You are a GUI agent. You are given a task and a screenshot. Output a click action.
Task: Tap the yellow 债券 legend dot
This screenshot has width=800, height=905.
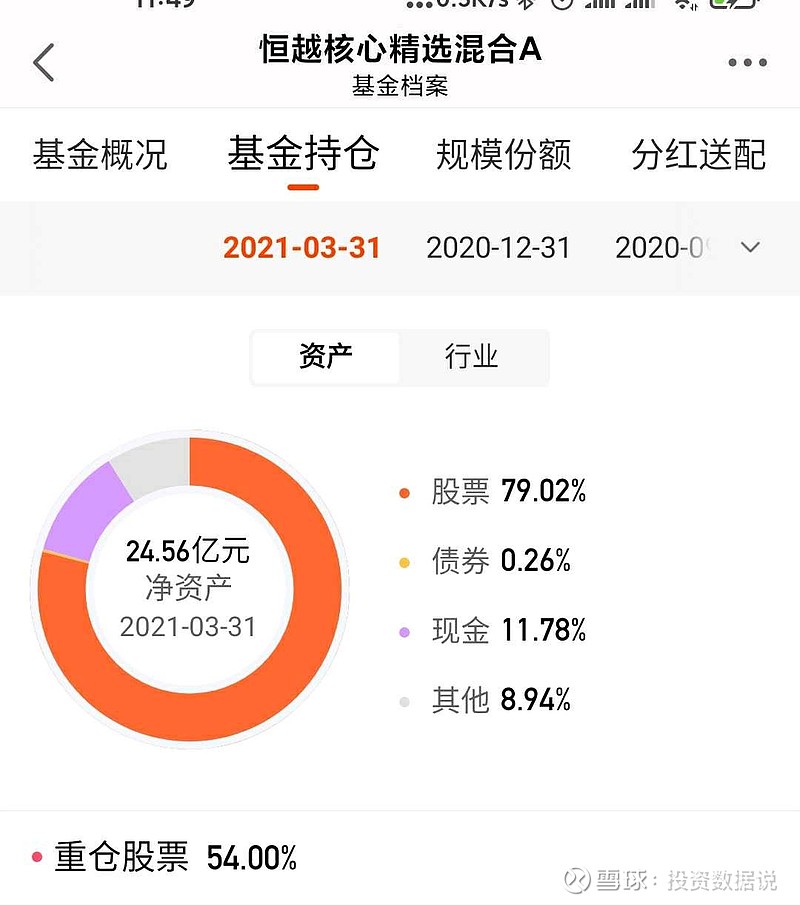pos(404,562)
